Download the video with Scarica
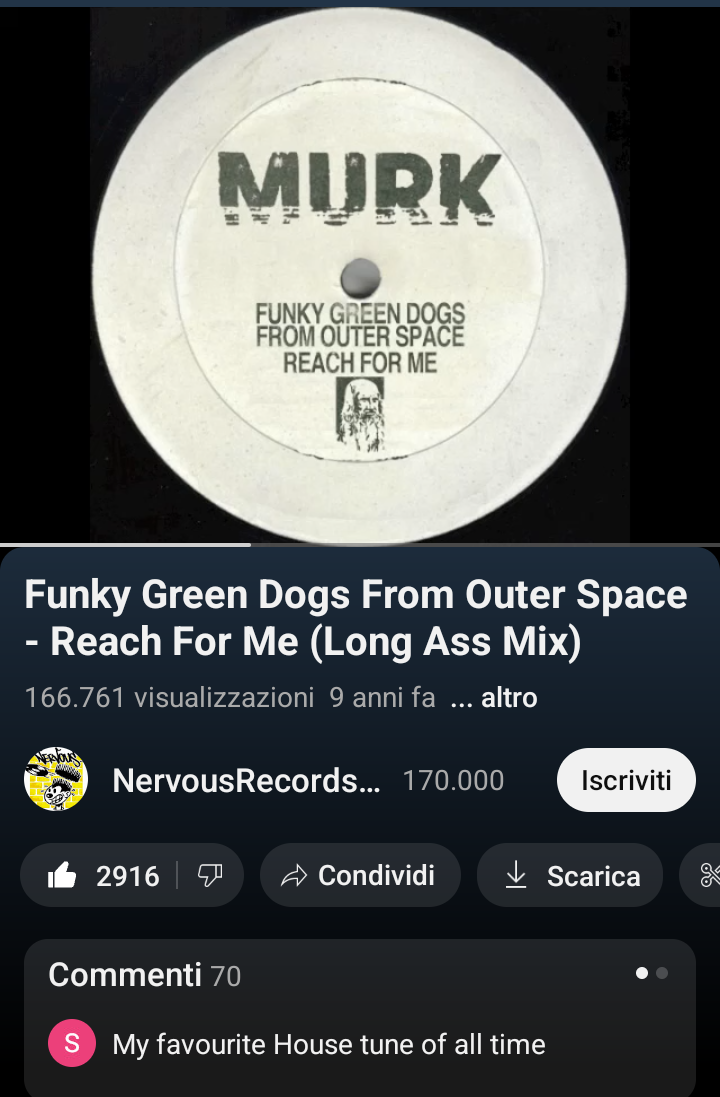Screen dimensions: 720x1097 (570, 876)
